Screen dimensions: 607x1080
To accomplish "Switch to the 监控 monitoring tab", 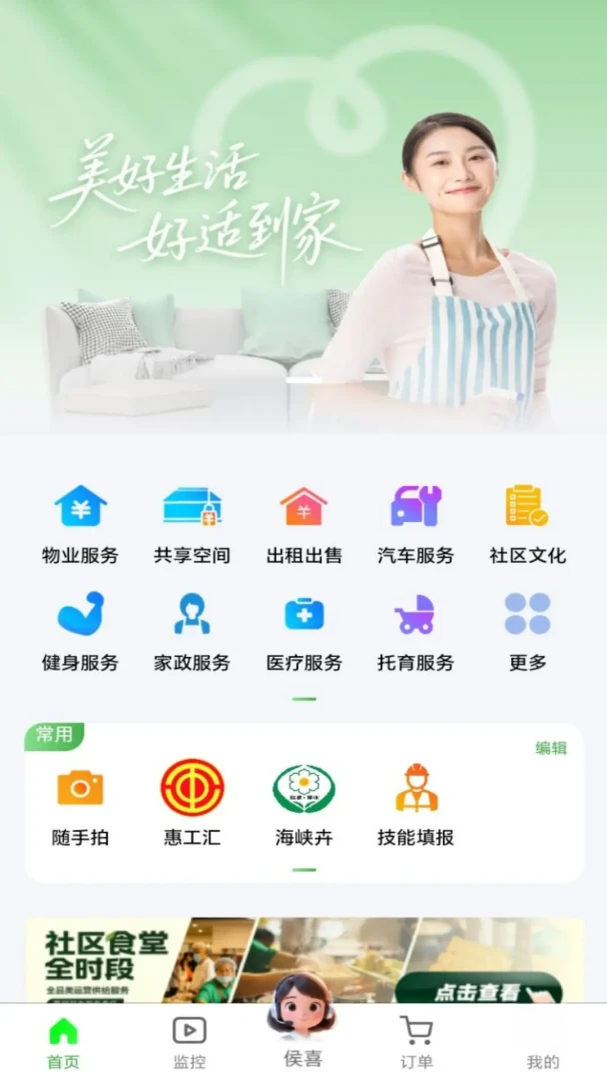I will 189,1043.
